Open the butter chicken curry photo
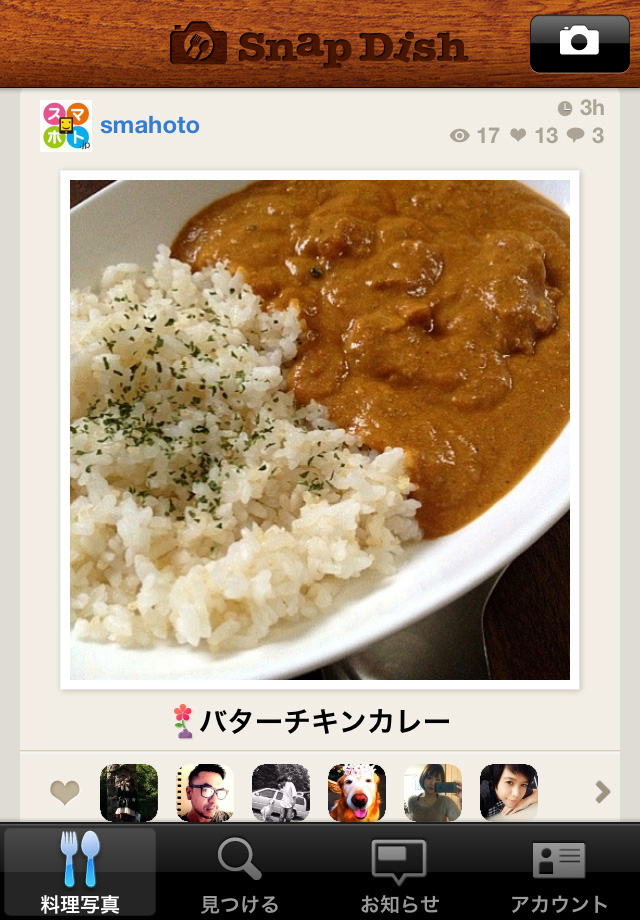 [x=320, y=430]
